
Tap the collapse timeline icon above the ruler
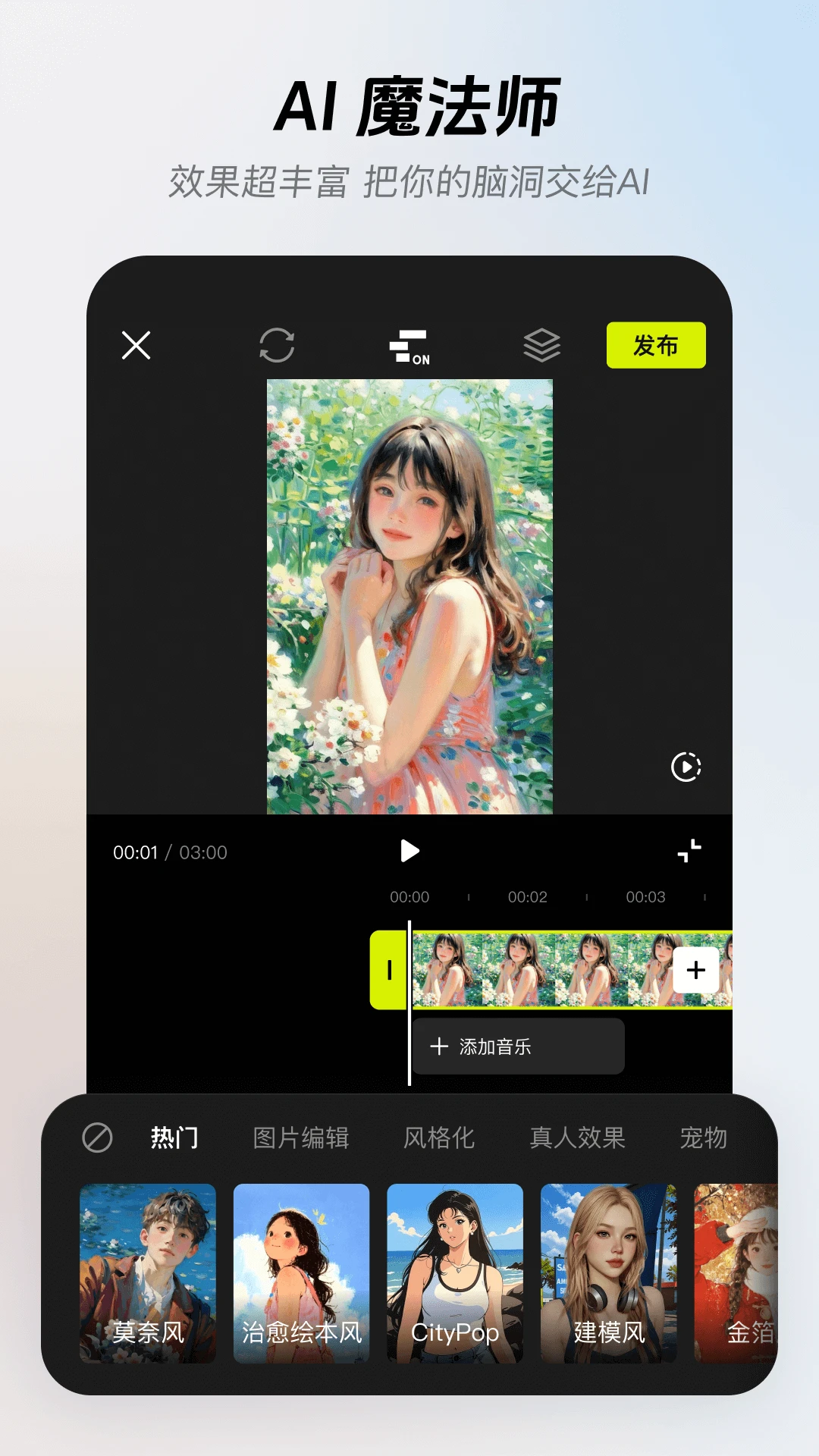pyautogui.click(x=687, y=851)
